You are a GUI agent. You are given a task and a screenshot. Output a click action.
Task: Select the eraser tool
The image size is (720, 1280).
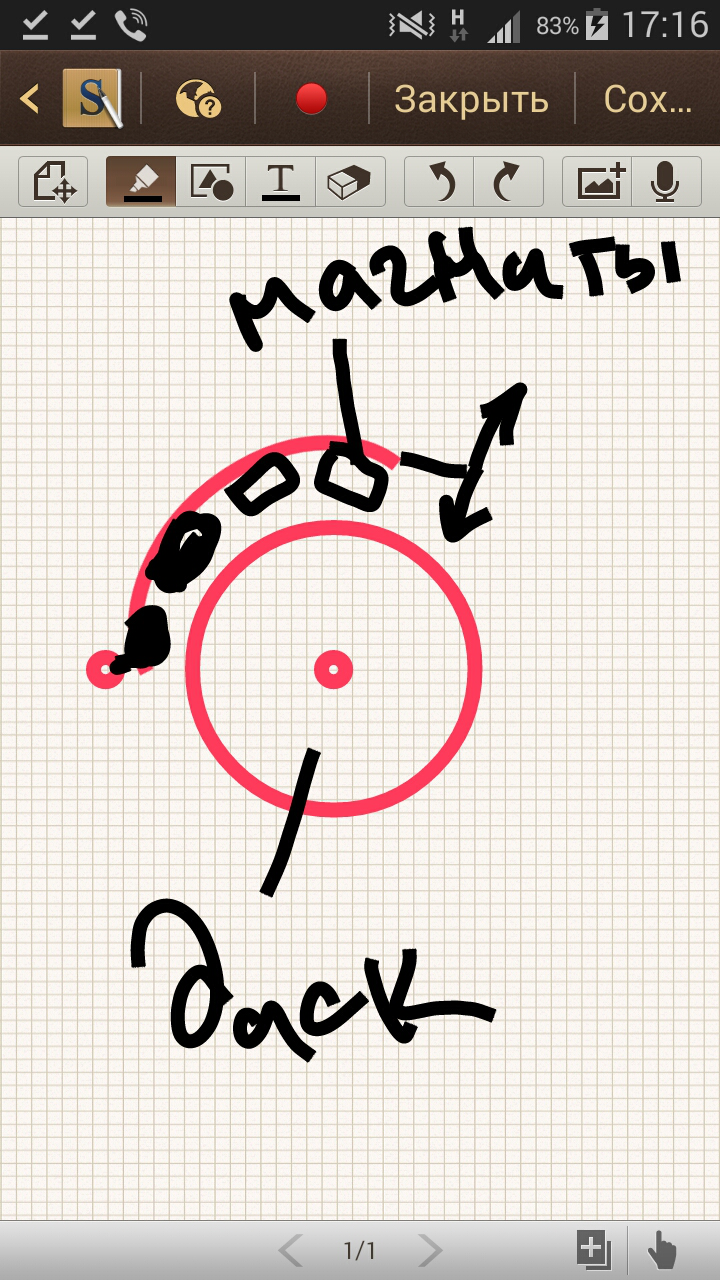350,182
